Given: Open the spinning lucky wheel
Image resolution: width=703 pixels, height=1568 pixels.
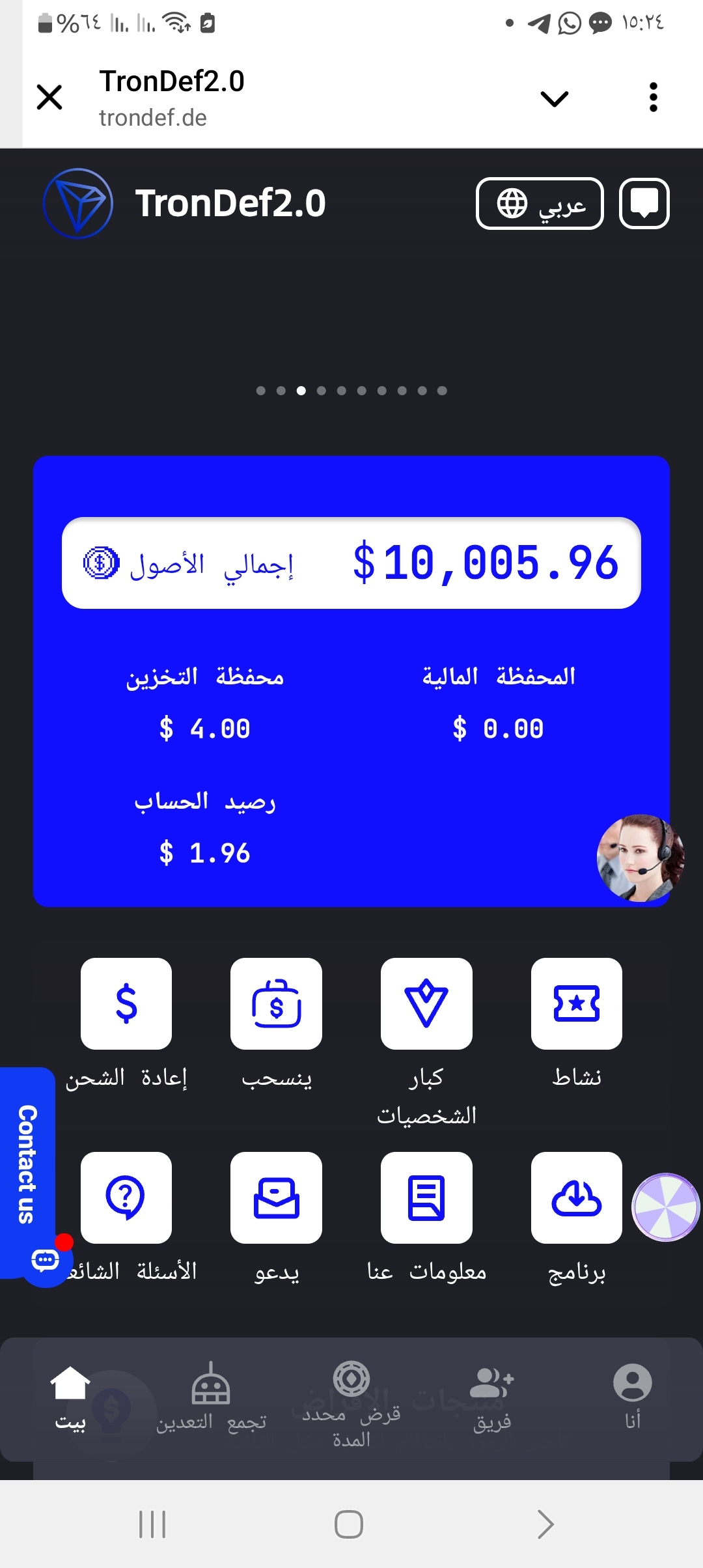Looking at the screenshot, I should 665,1207.
